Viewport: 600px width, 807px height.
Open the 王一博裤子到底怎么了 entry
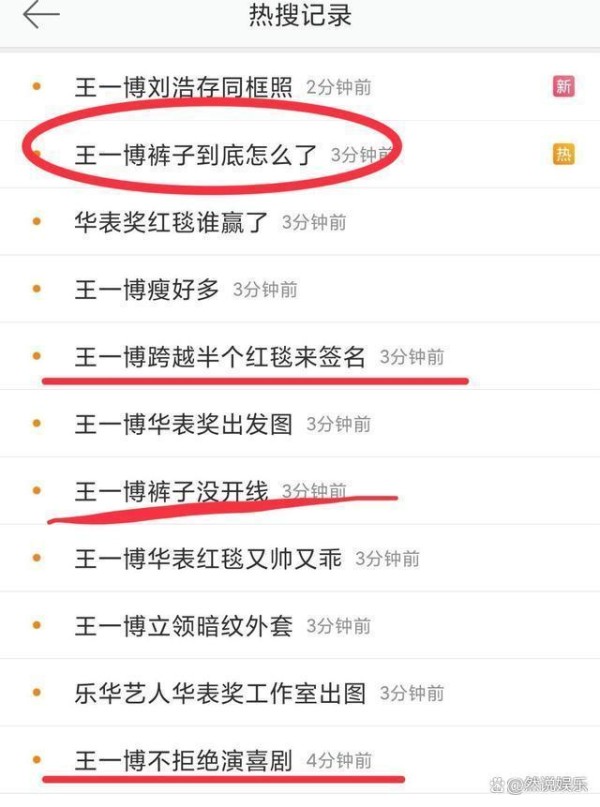tap(196, 155)
